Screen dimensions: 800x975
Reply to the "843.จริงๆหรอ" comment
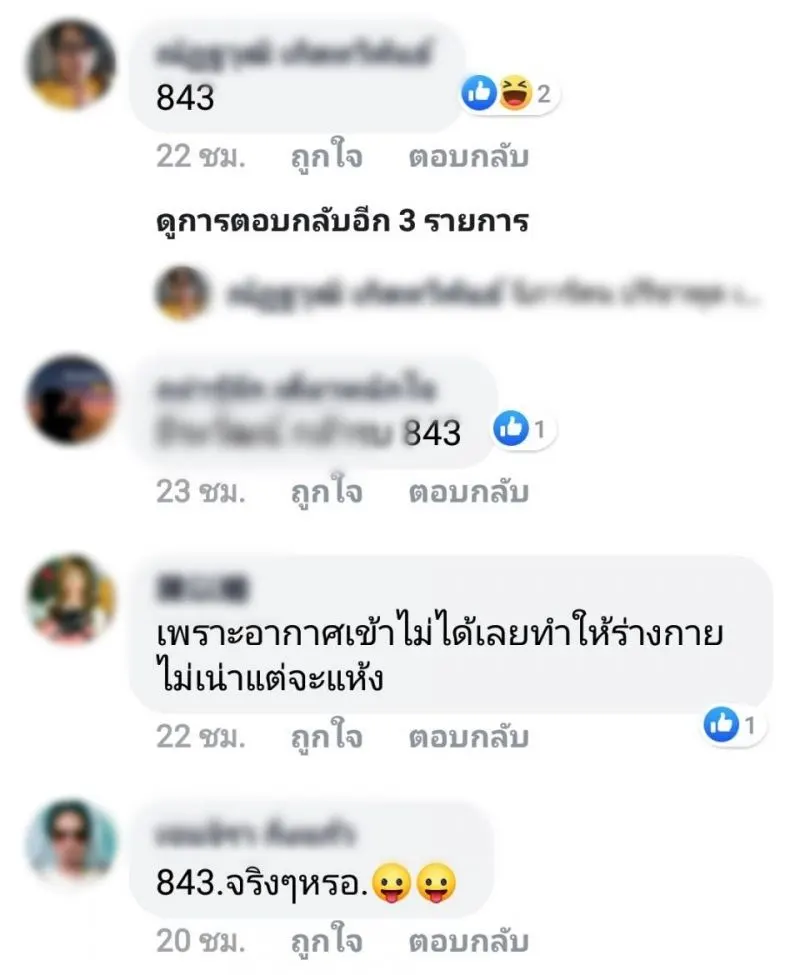tap(468, 942)
